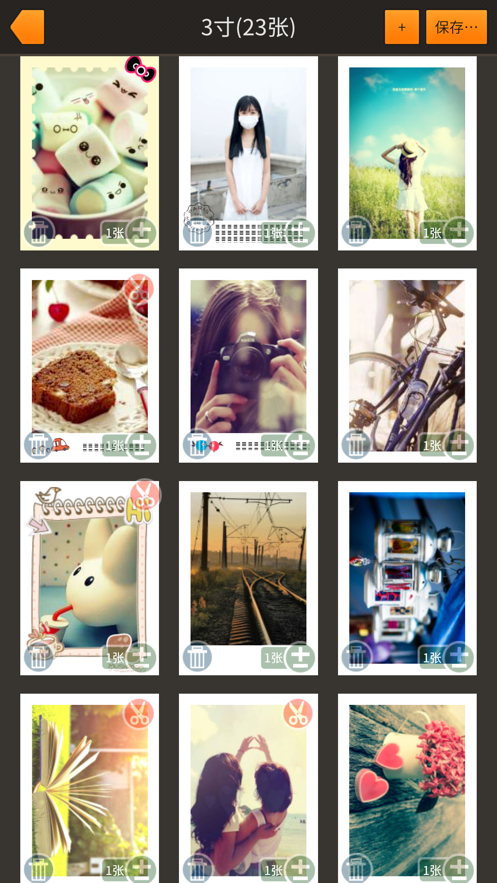The image size is (497, 883).
Task: Crop the cake photo with scissors icon
Action: pos(138,289)
